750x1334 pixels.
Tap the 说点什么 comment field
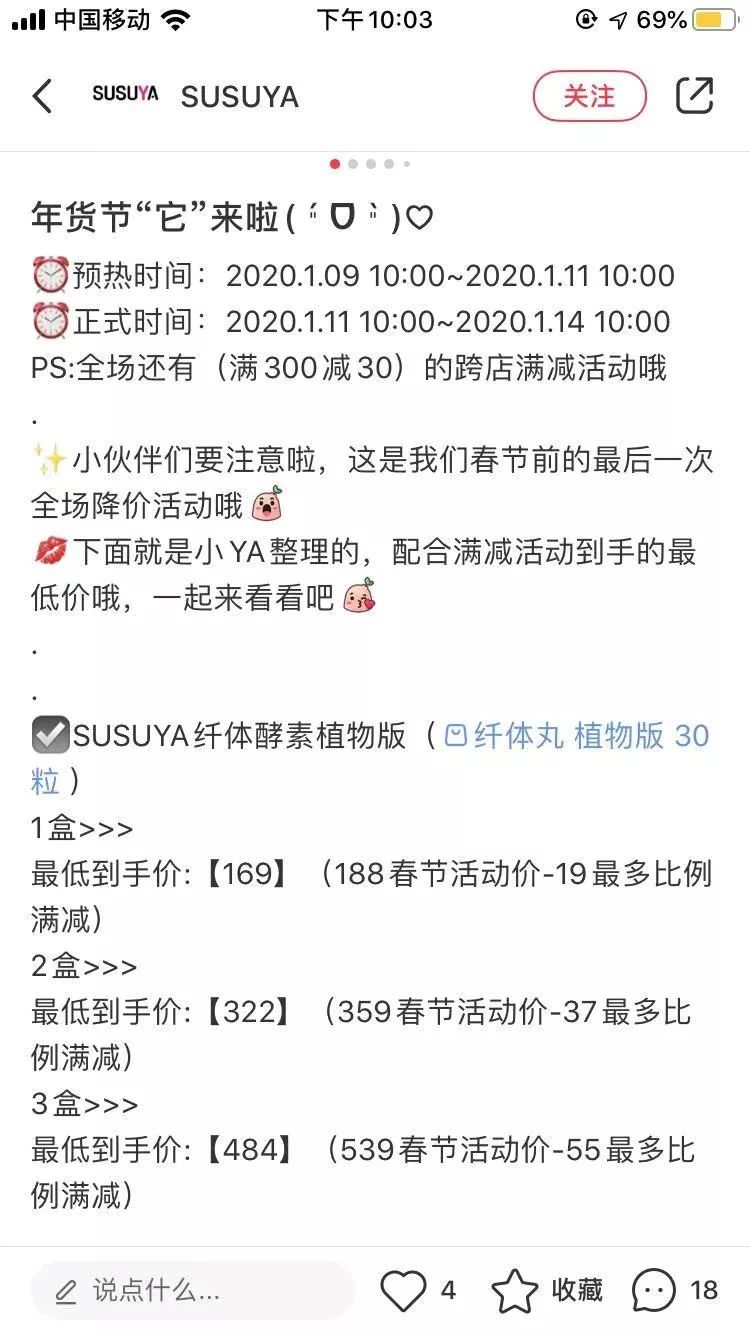click(x=192, y=1290)
